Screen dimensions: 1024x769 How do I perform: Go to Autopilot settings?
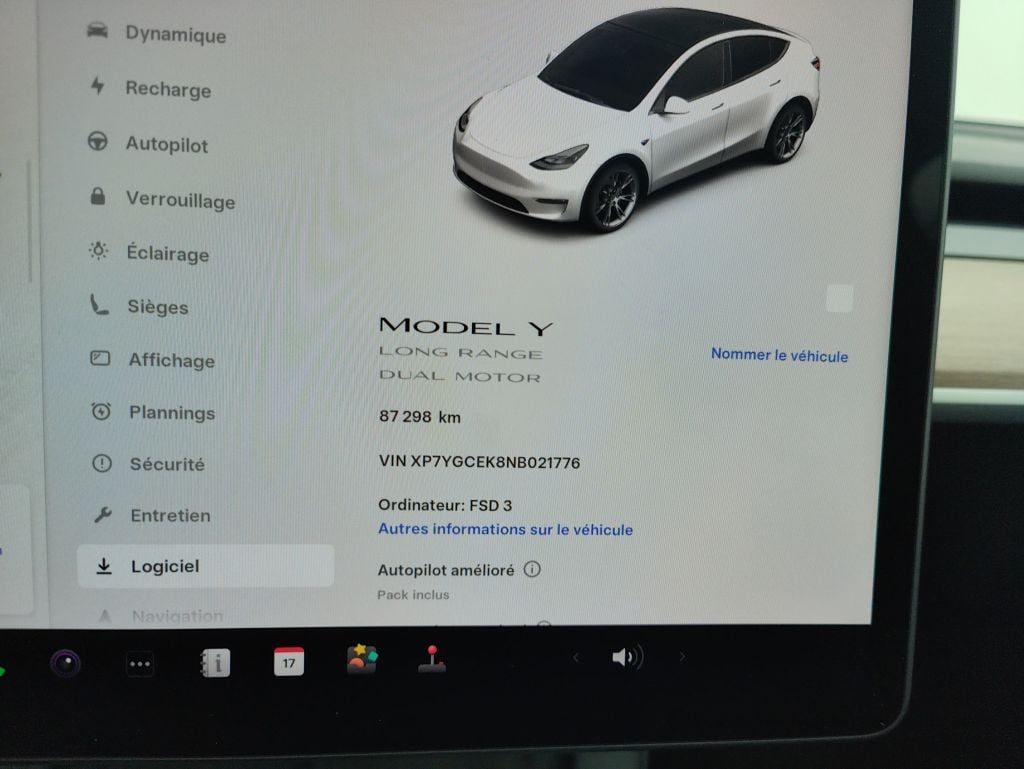tap(166, 145)
